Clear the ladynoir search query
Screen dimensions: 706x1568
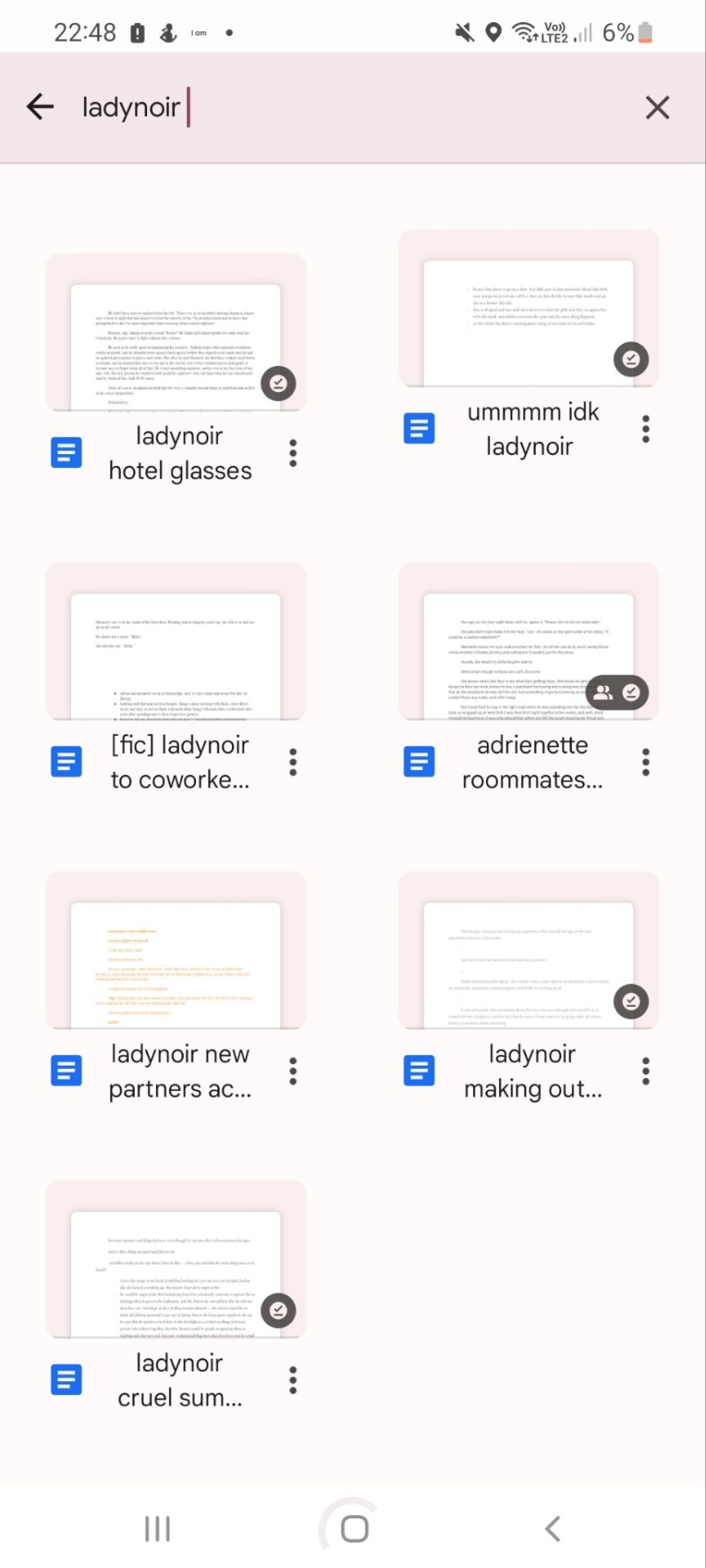tap(657, 107)
